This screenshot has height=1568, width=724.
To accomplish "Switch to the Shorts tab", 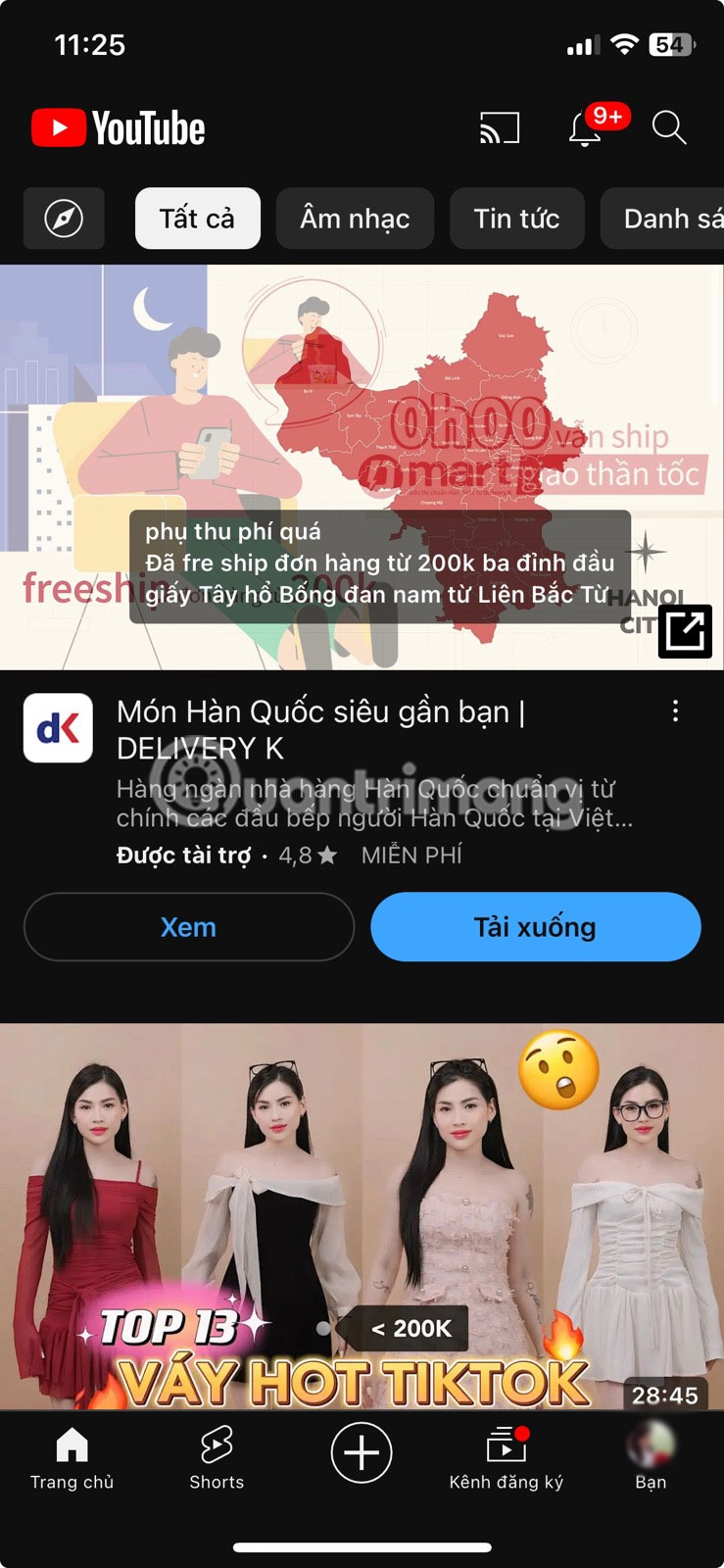I will [x=217, y=1458].
